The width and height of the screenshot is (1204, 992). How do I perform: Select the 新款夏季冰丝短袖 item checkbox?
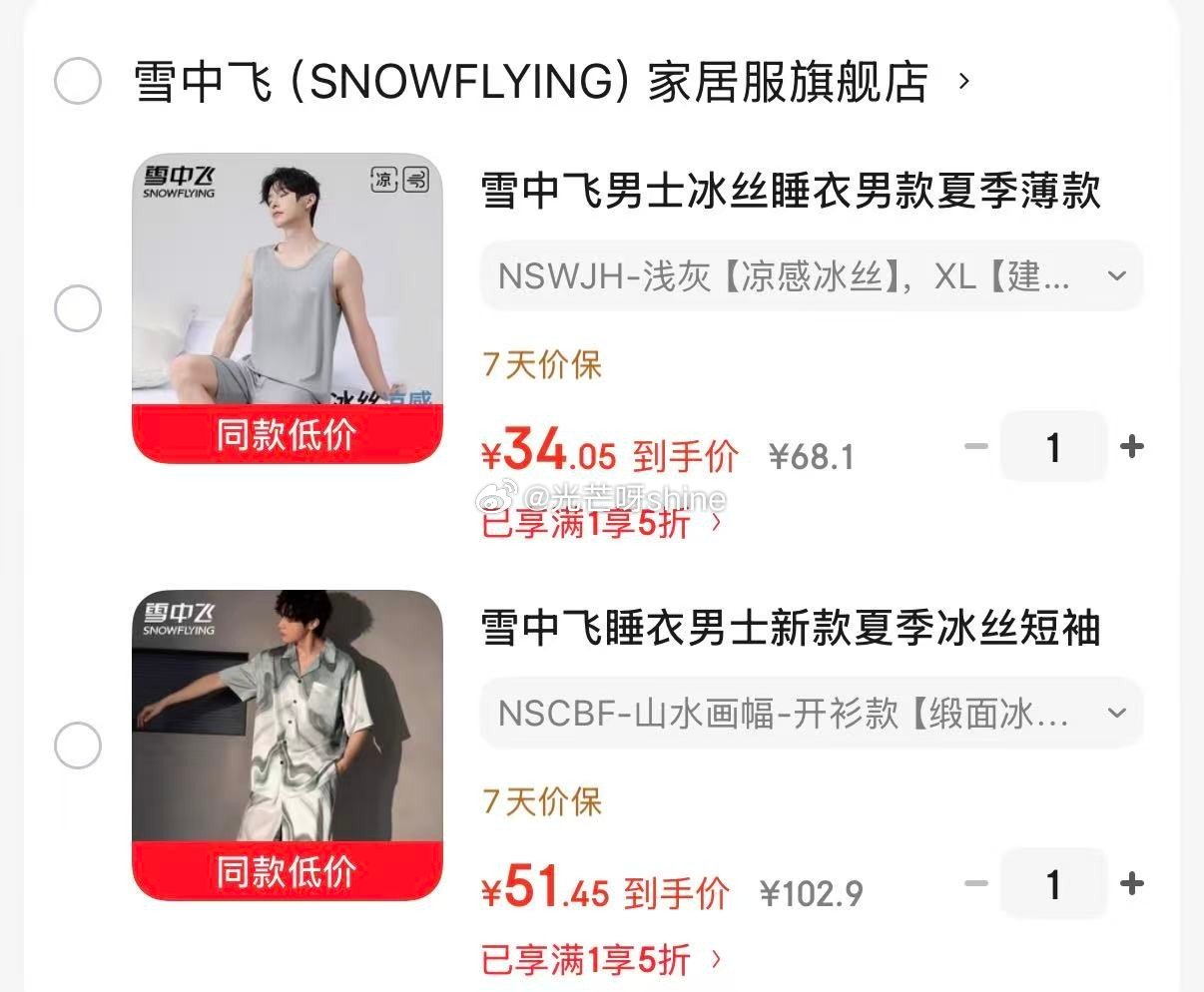pyautogui.click(x=78, y=745)
